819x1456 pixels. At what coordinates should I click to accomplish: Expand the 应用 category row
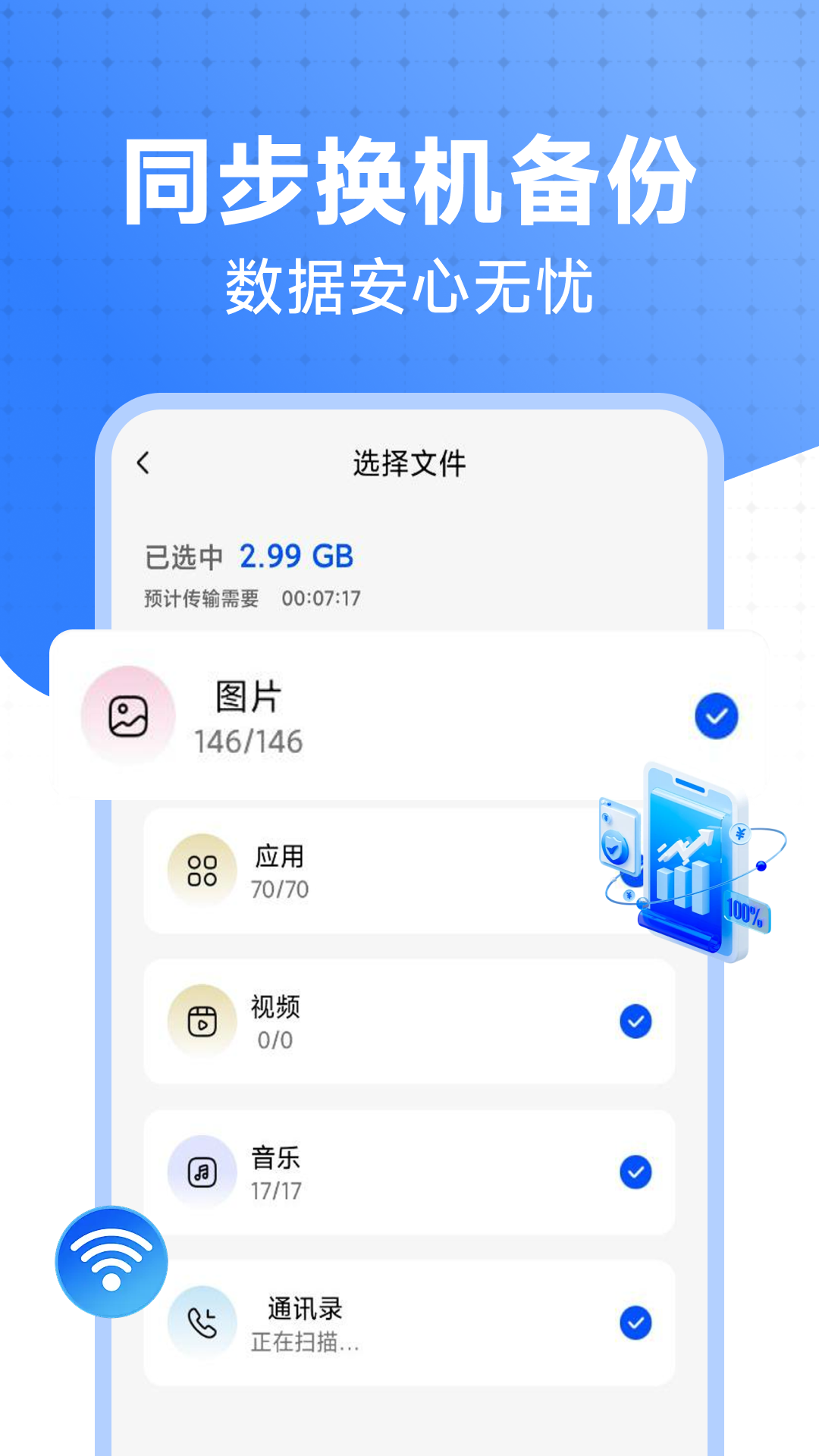click(x=409, y=870)
